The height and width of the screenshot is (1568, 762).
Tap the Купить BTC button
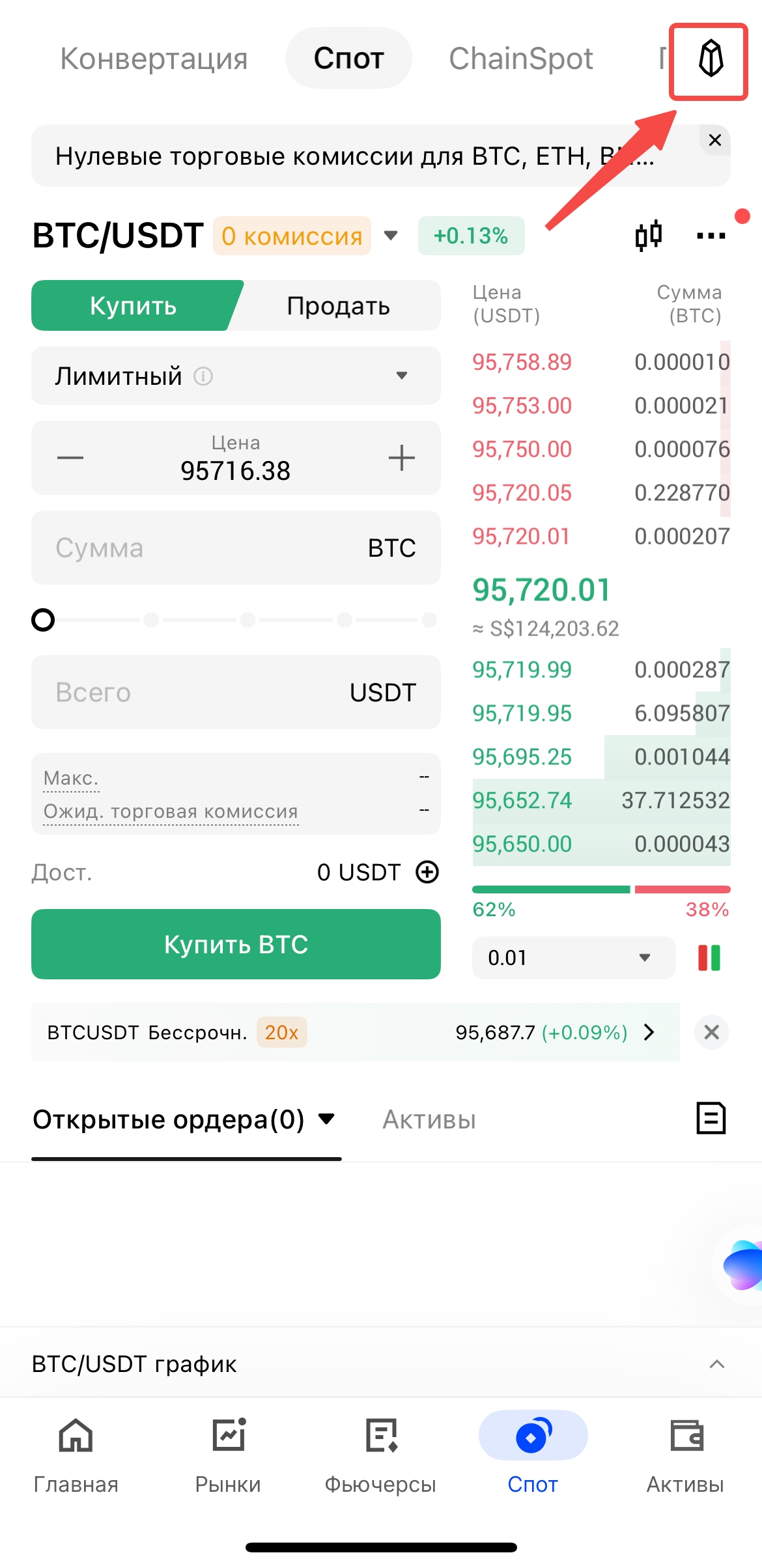236,944
